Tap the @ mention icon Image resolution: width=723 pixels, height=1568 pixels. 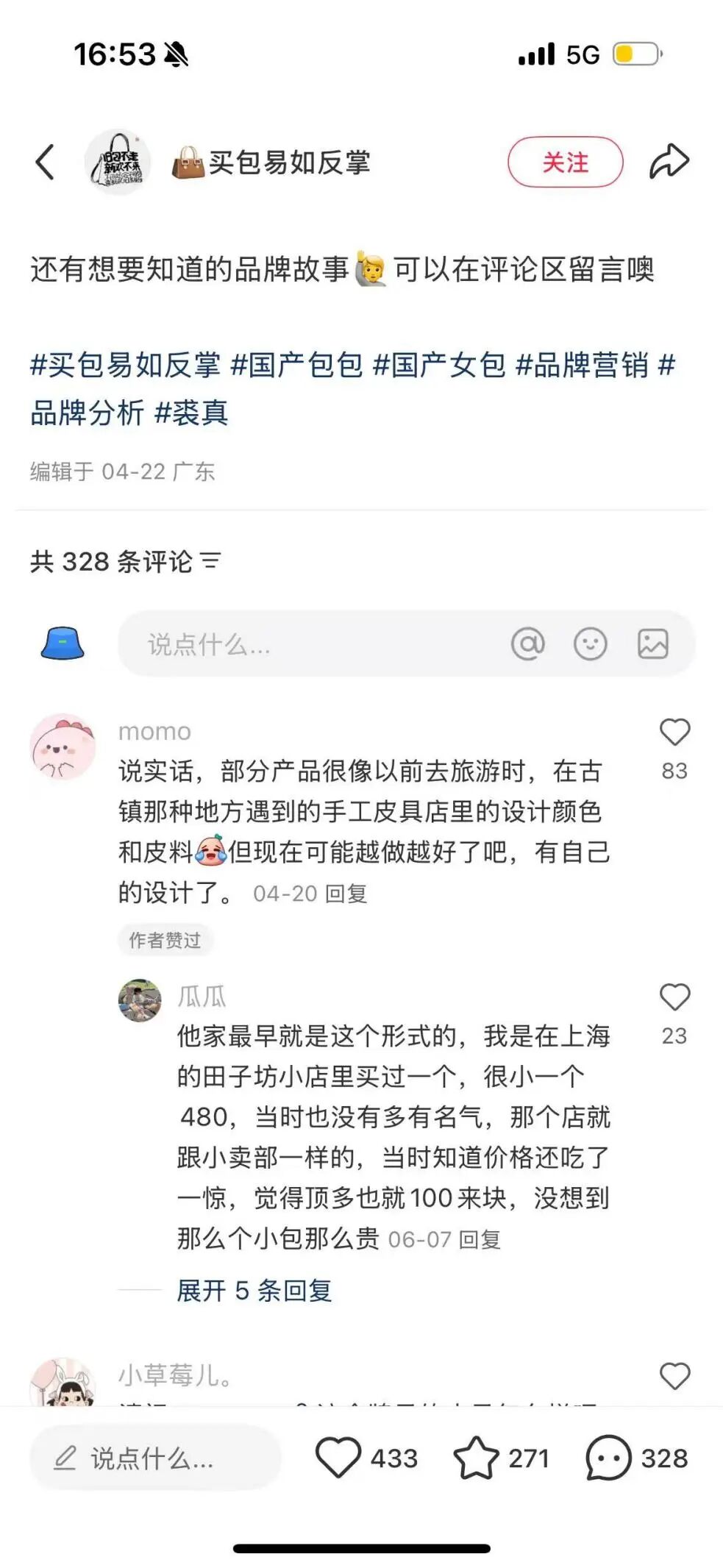click(x=527, y=644)
